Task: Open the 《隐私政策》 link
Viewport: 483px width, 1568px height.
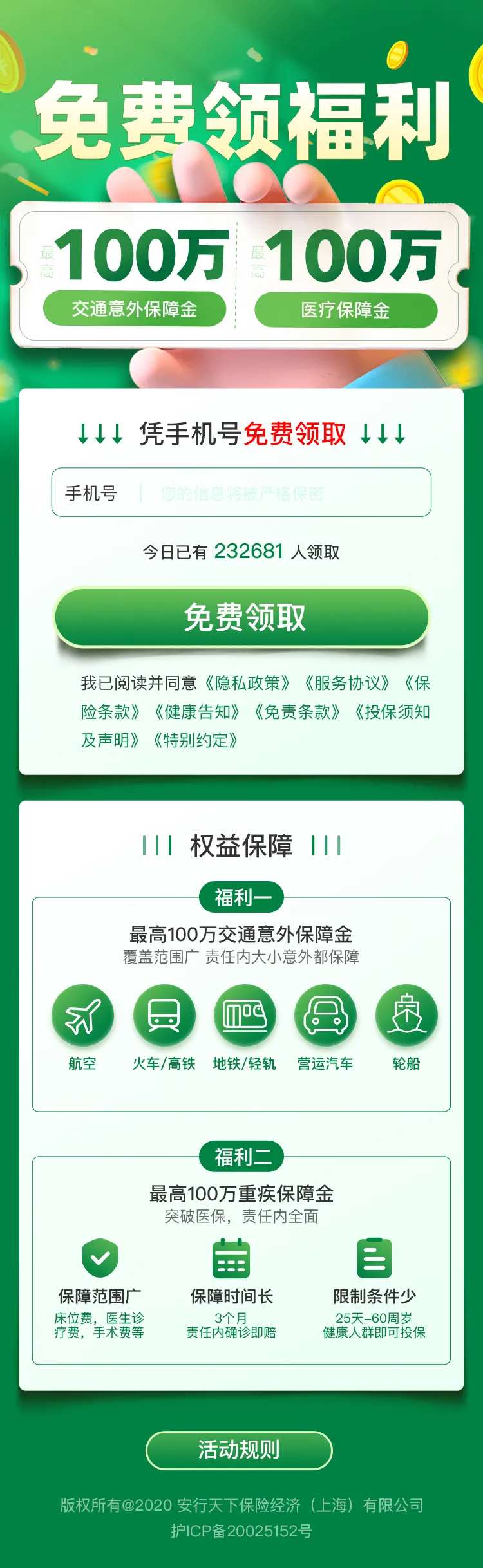Action: [x=248, y=683]
